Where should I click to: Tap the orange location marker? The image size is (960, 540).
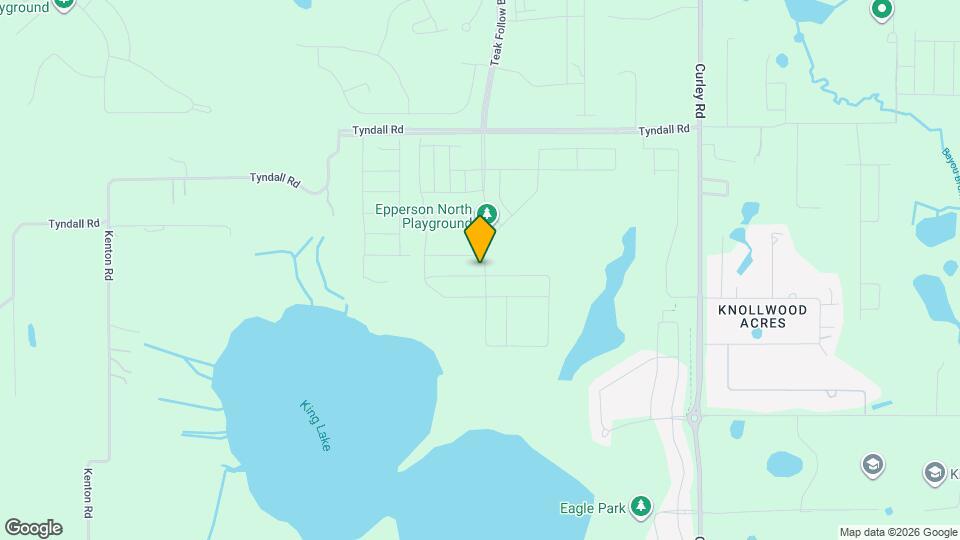pyautogui.click(x=481, y=240)
